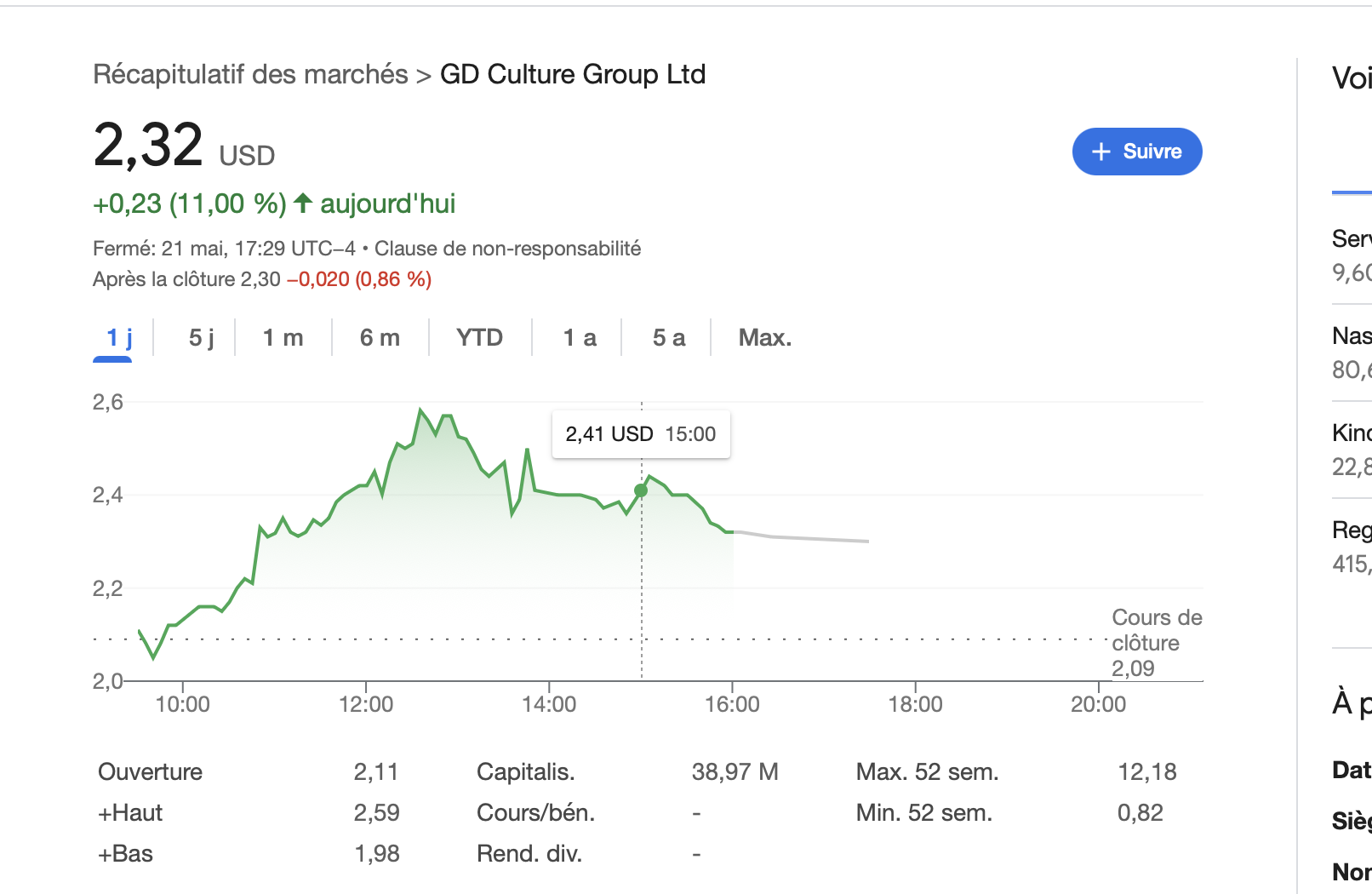Viewport: 1372px width, 894px height.
Task: Go back to Récapitulatif des marchés
Action: point(250,75)
